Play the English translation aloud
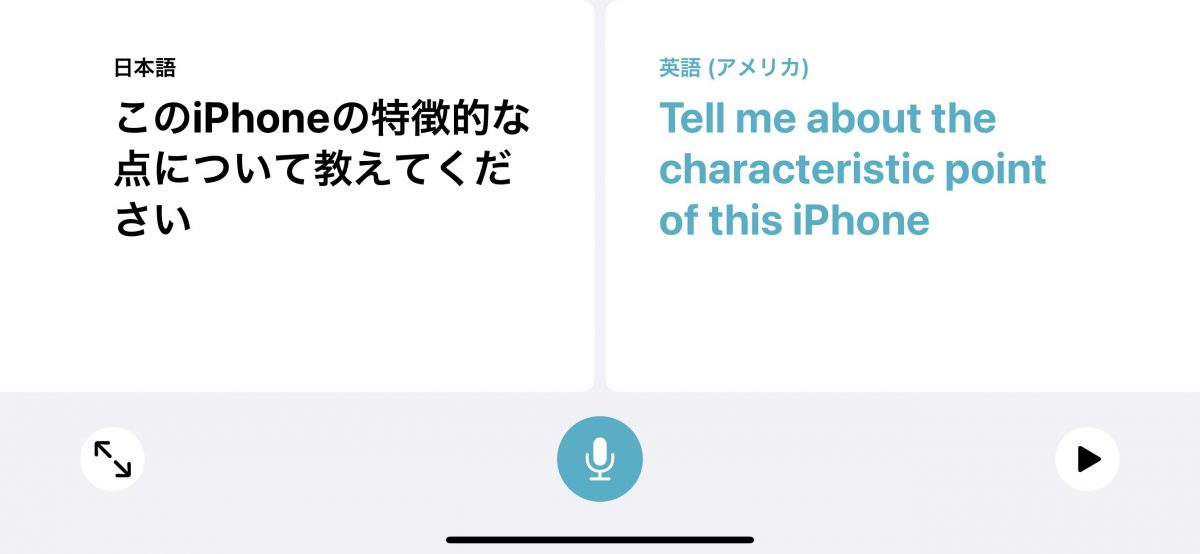Screen dimensions: 1200x554 tap(1087, 459)
